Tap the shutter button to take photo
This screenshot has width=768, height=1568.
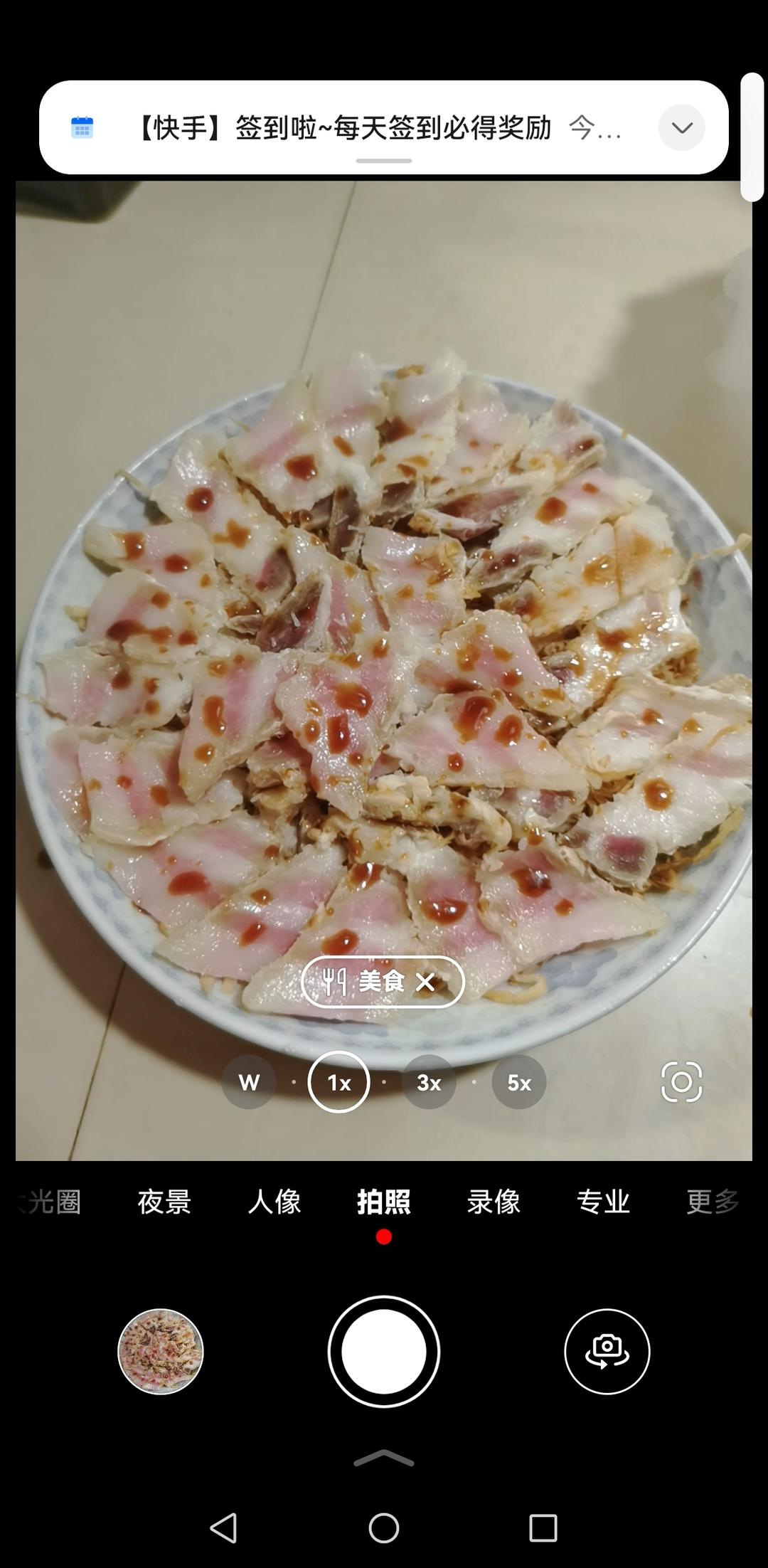tap(384, 1352)
